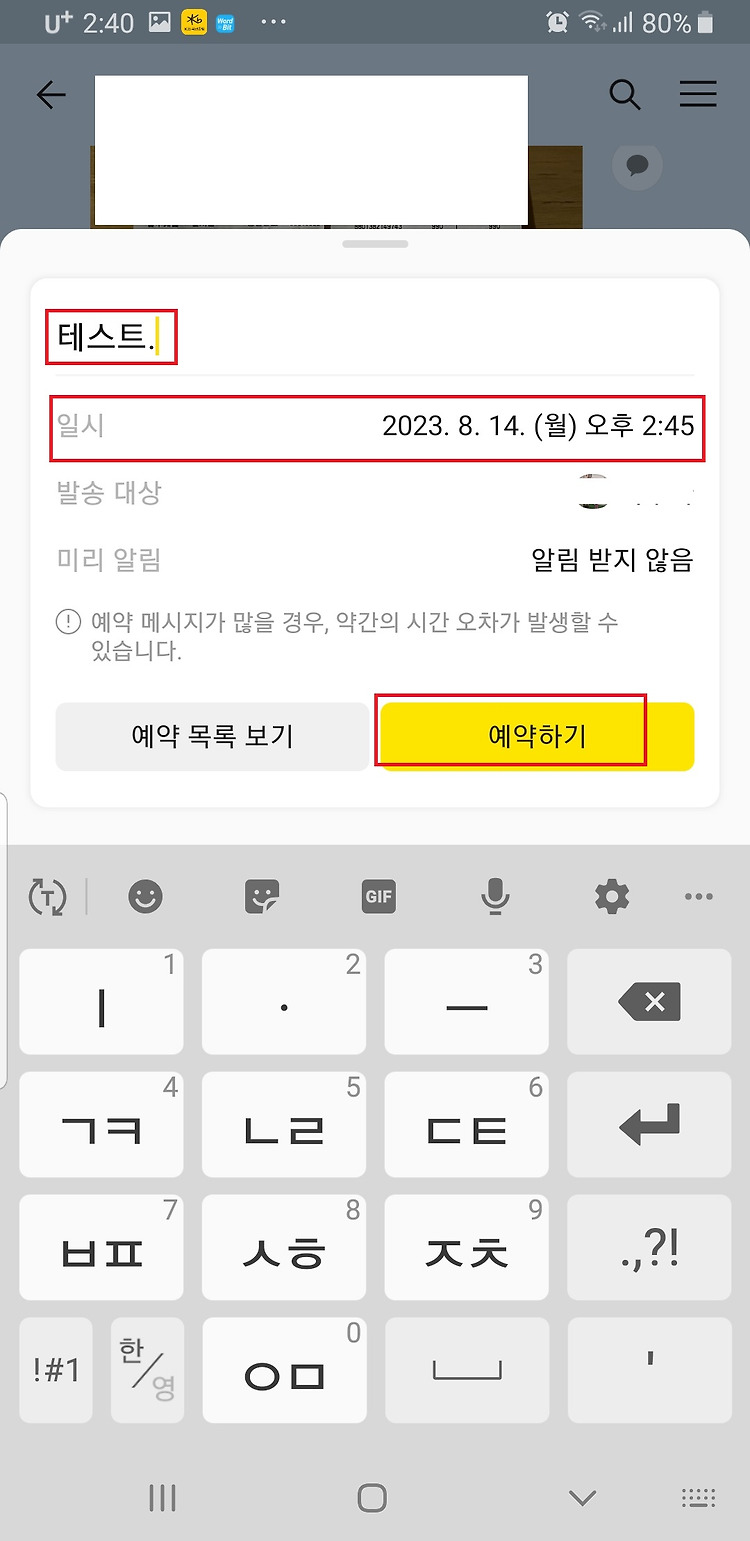Tap the keyboard more options dots
The width and height of the screenshot is (750, 1541).
698,897
